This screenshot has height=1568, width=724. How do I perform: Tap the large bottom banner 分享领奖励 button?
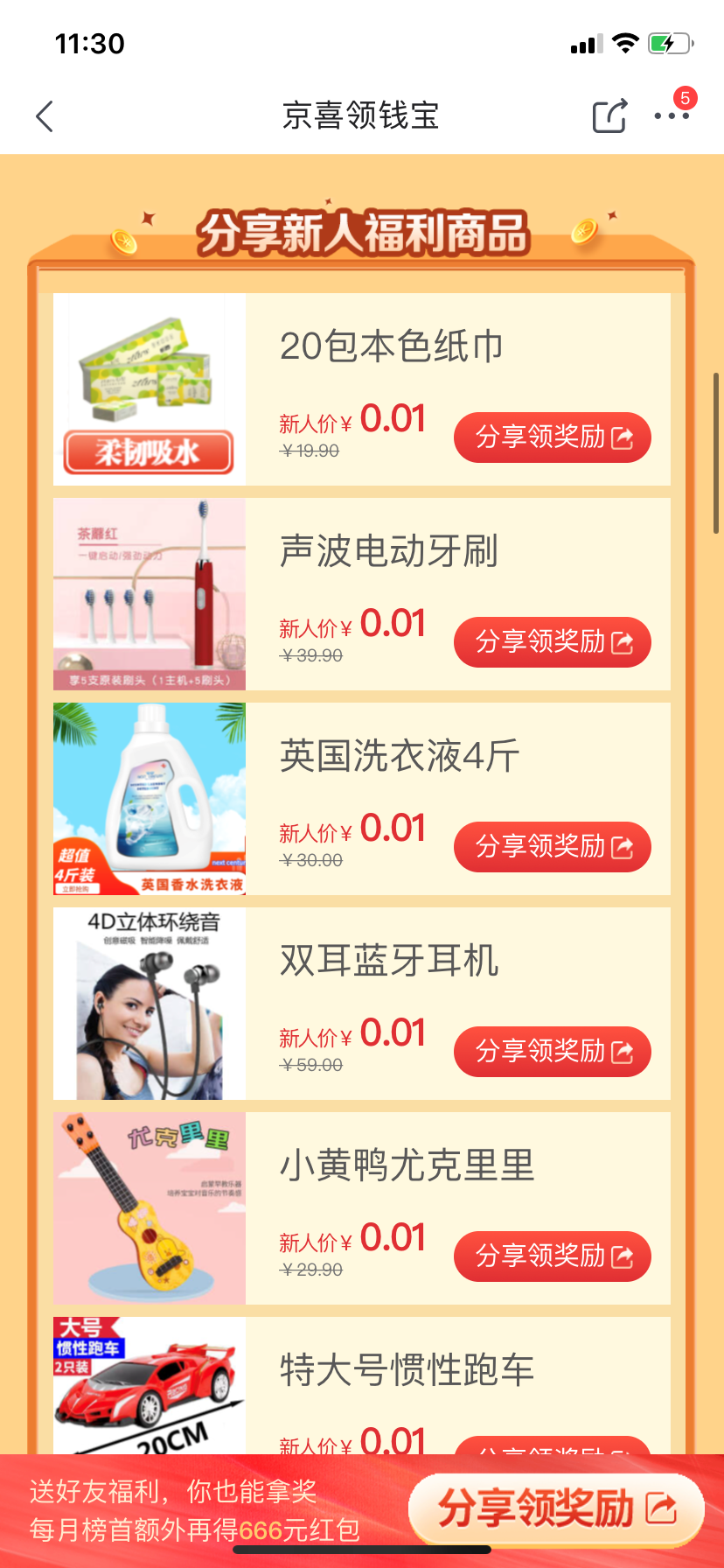click(556, 1508)
